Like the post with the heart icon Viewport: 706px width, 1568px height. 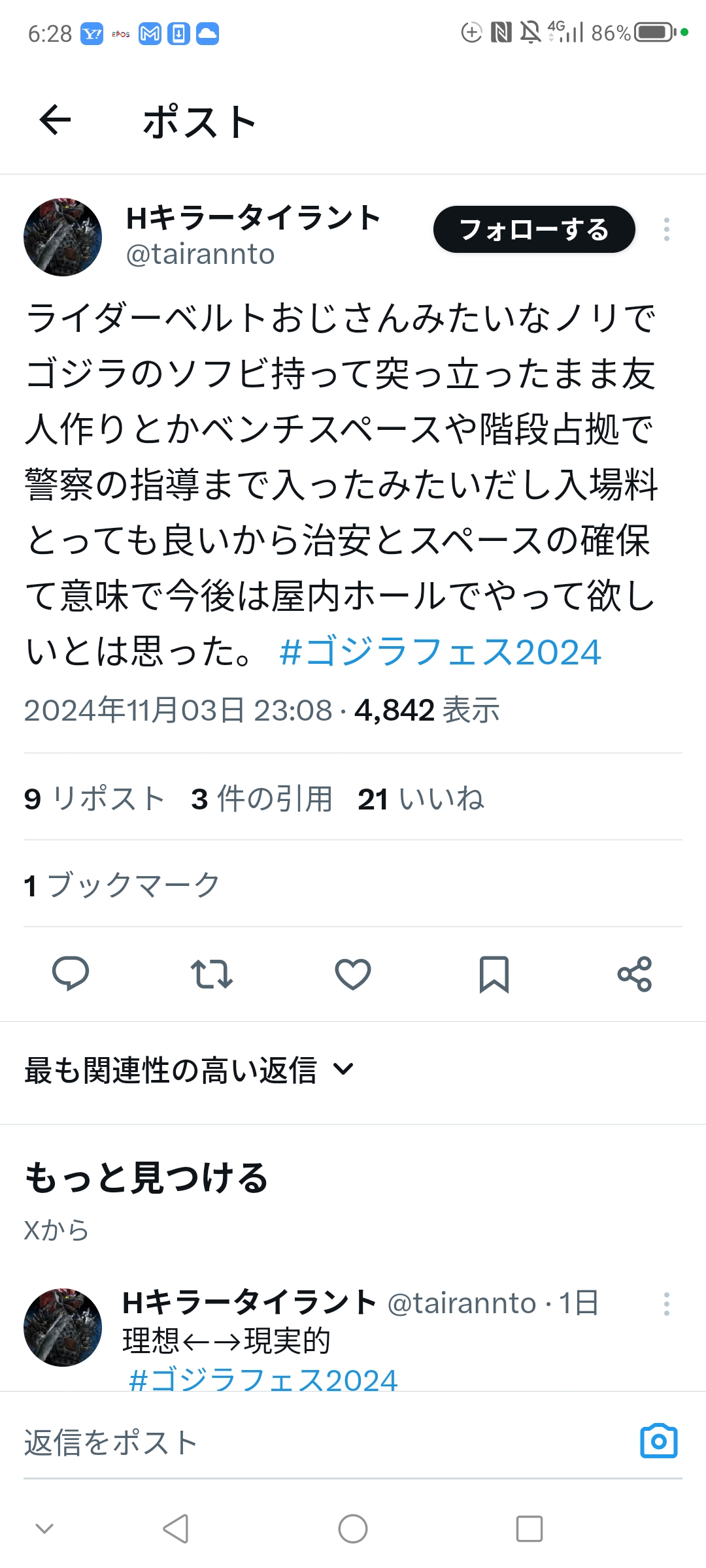pyautogui.click(x=353, y=974)
